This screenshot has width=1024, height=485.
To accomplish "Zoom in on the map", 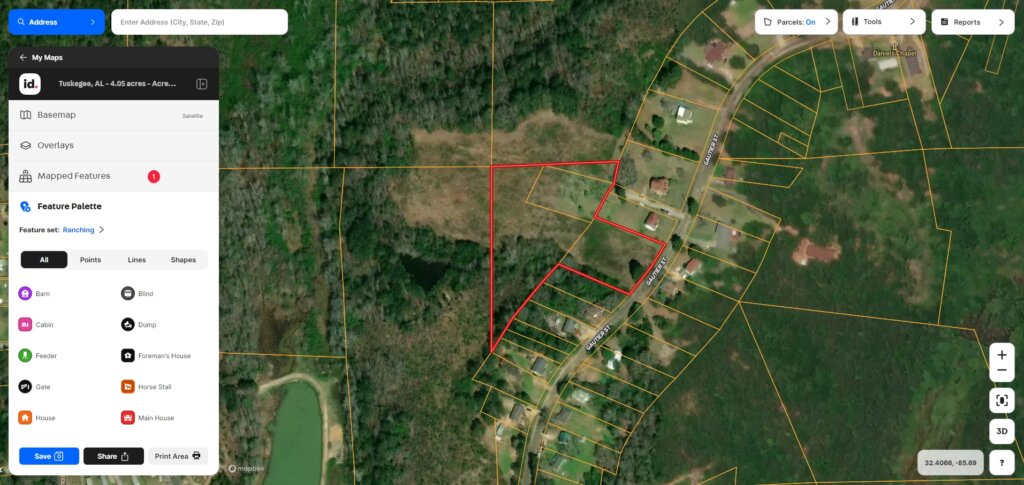I will click(1002, 354).
